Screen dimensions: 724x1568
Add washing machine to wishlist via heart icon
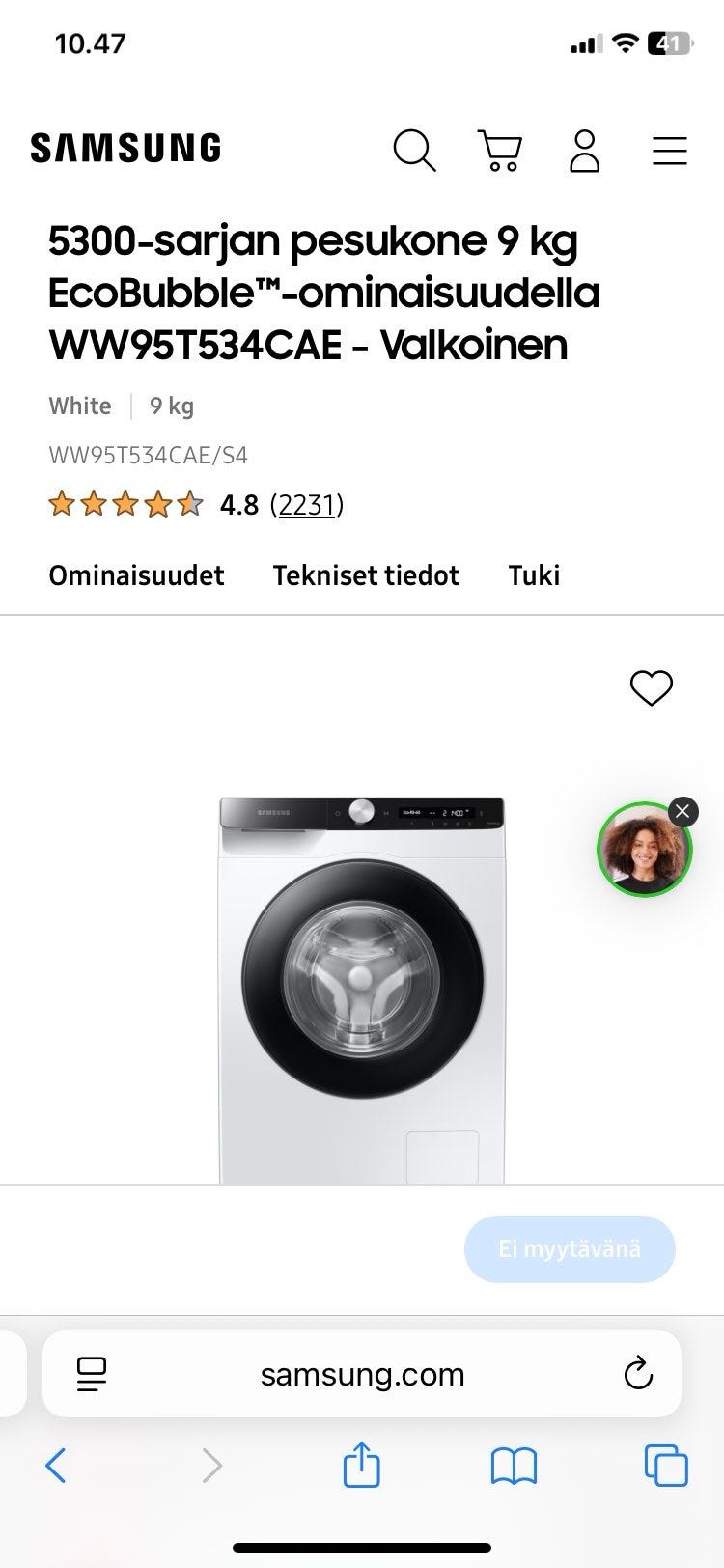pyautogui.click(x=650, y=687)
